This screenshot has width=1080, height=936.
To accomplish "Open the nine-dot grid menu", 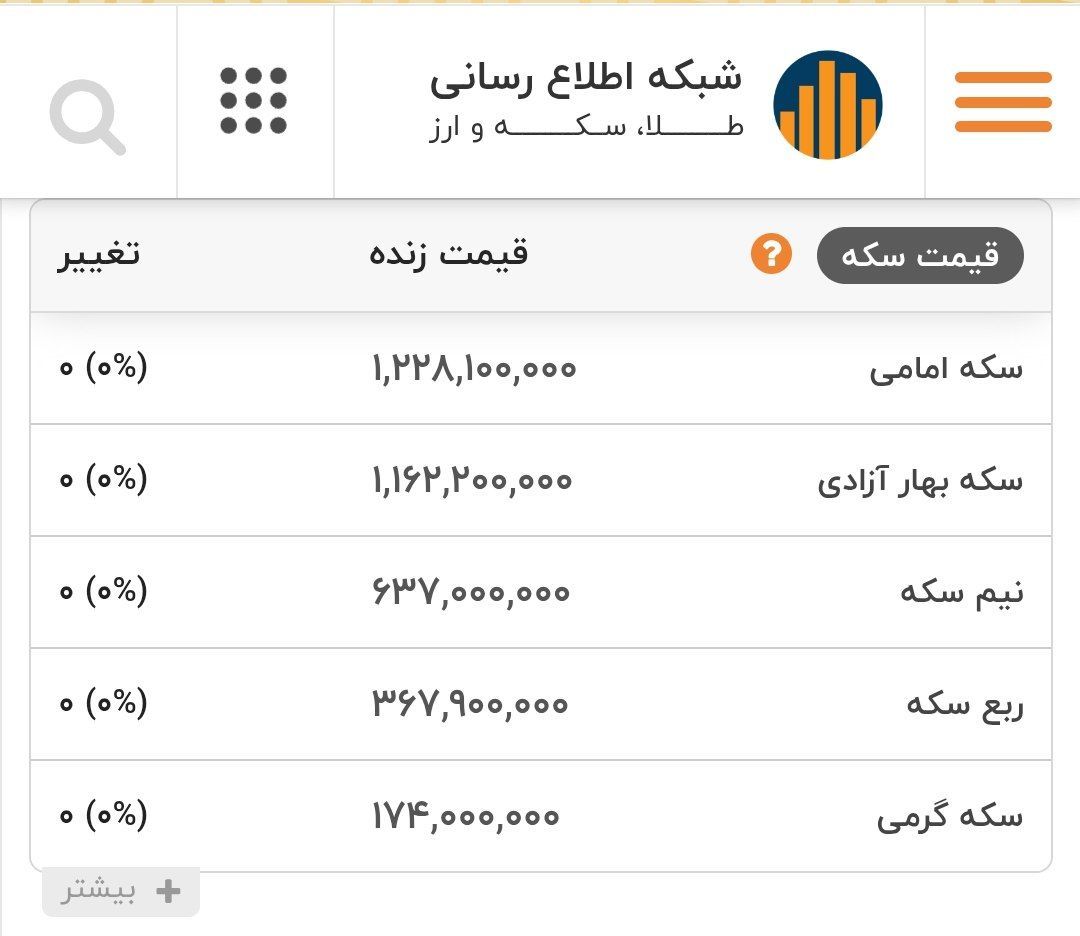I will 254,101.
